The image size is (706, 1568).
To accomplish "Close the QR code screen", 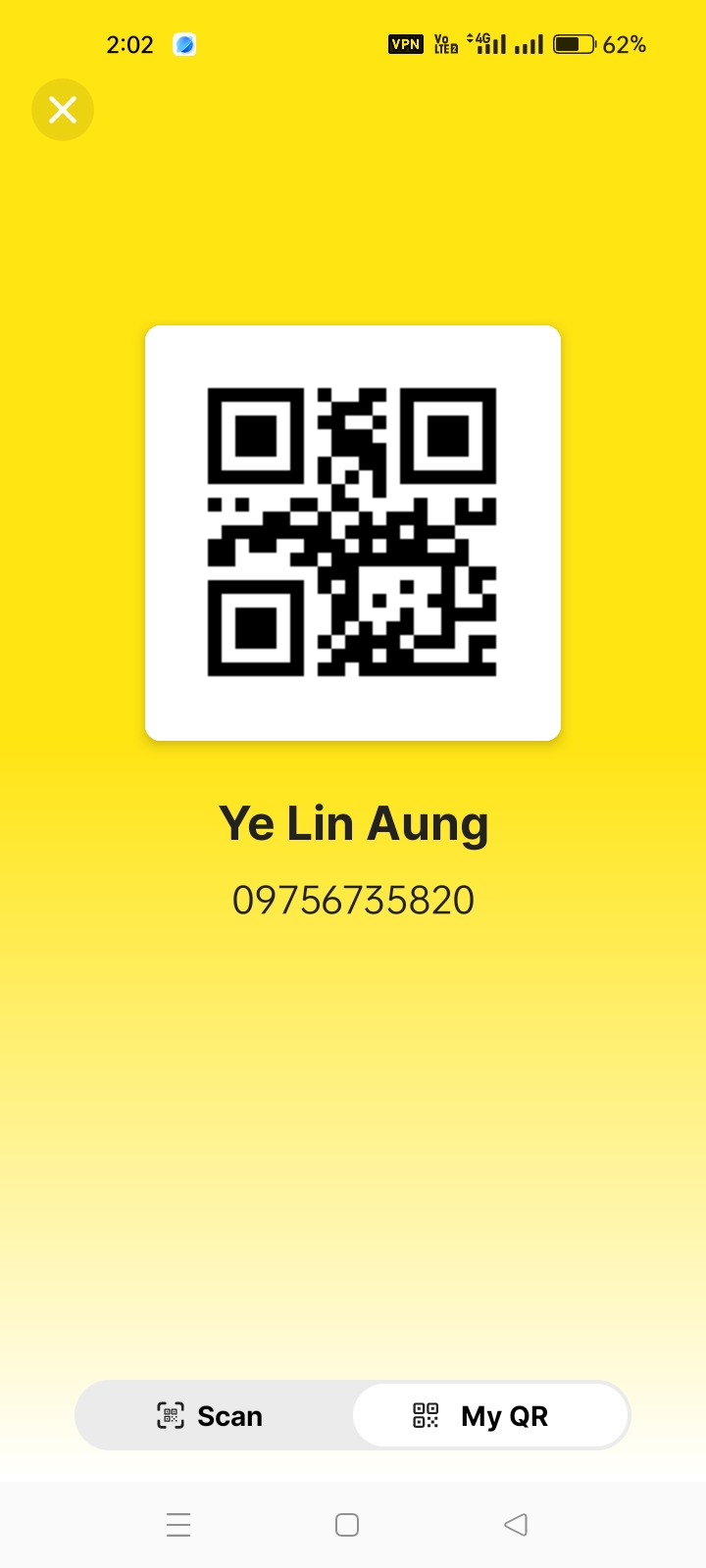I will pyautogui.click(x=63, y=110).
